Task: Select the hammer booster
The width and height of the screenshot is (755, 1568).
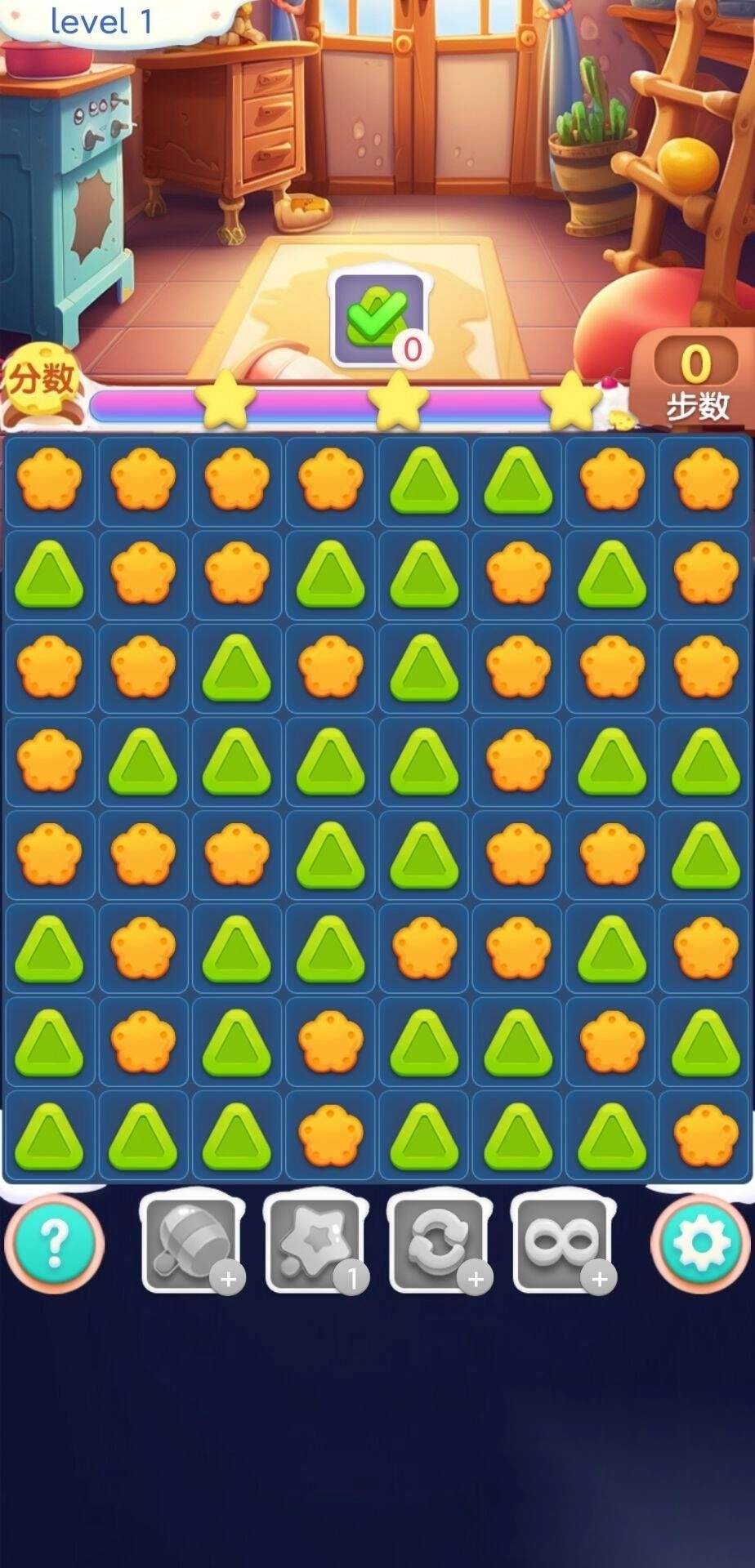Action: point(191,1241)
